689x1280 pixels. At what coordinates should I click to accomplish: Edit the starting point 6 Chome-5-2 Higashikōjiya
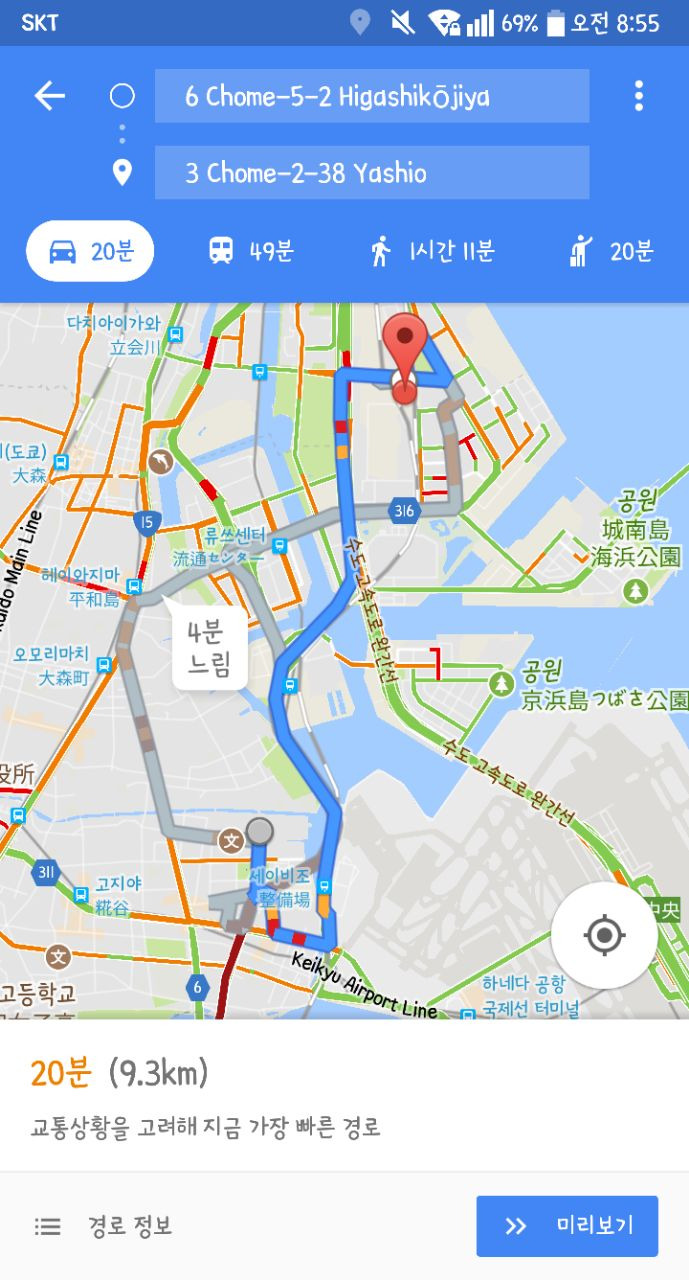point(372,96)
